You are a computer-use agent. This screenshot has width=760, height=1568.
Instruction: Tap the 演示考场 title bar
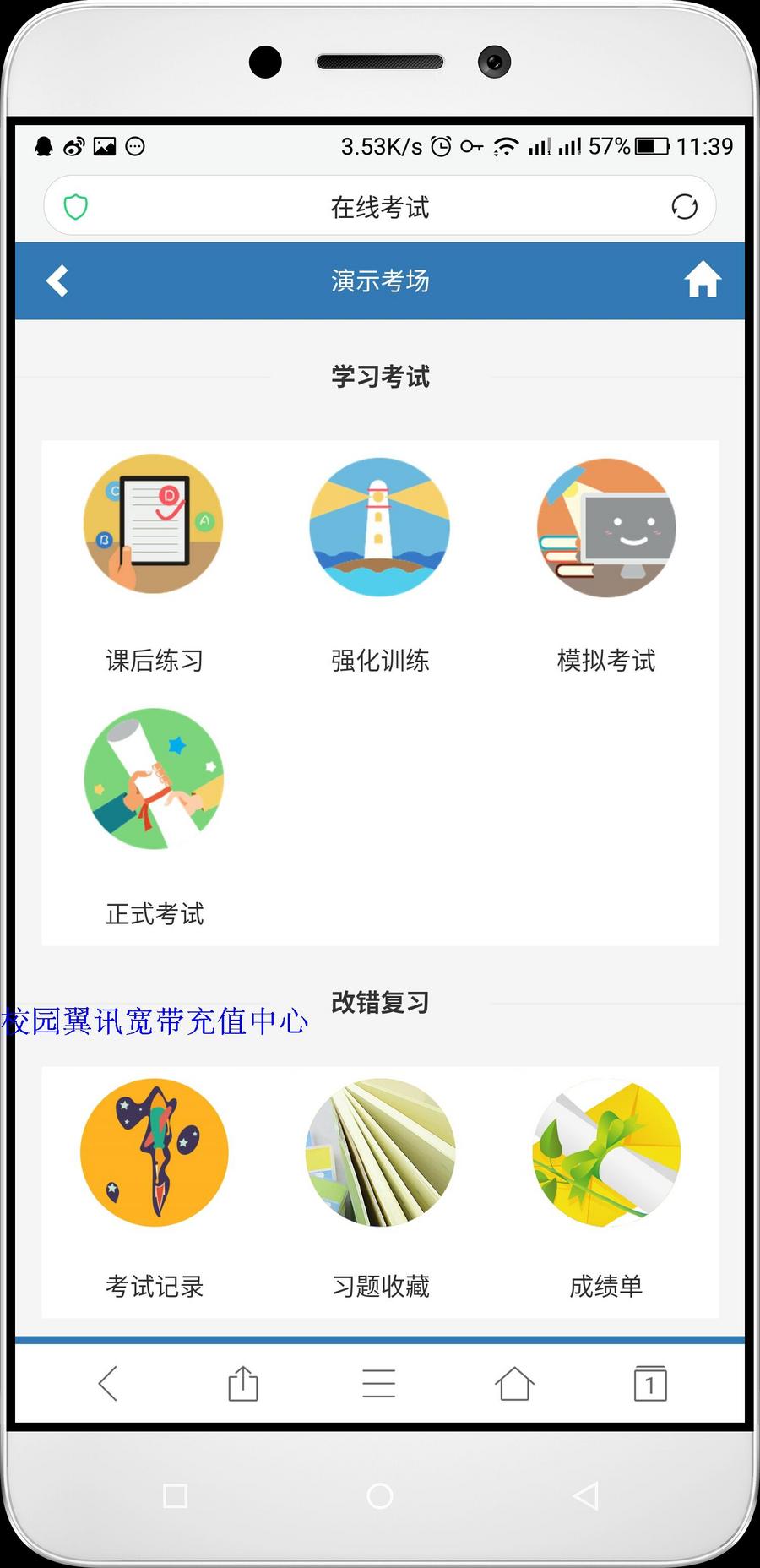[379, 280]
